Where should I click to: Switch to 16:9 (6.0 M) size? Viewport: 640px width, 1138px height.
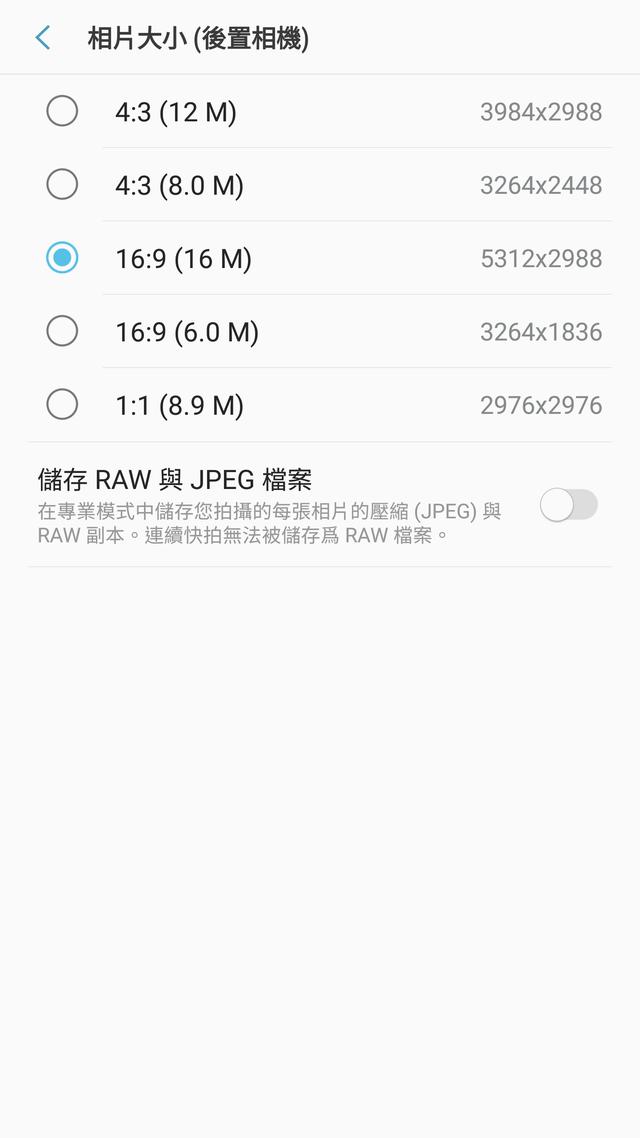coord(62,331)
